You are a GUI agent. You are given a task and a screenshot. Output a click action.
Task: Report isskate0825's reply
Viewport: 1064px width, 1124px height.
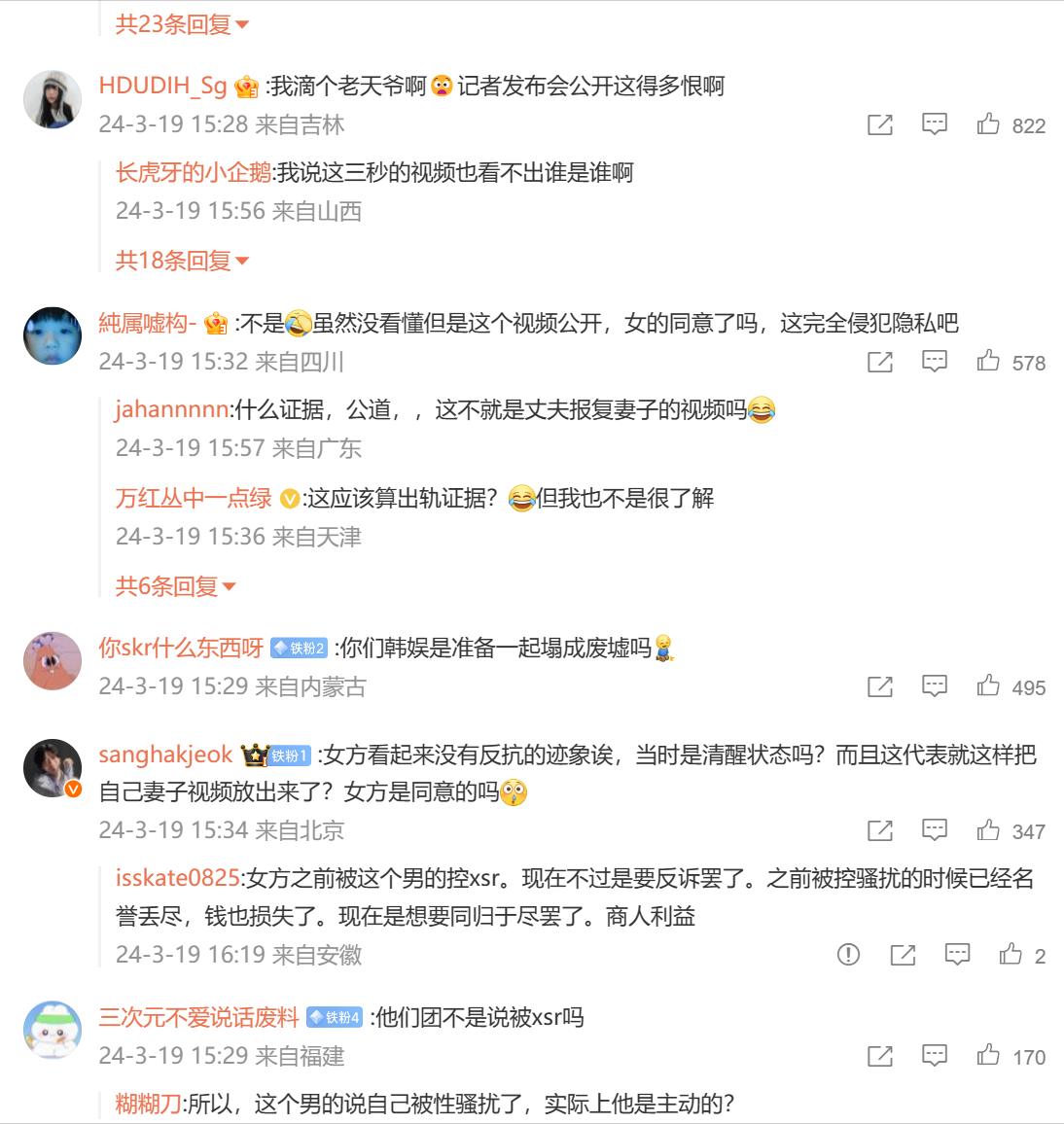click(x=848, y=955)
